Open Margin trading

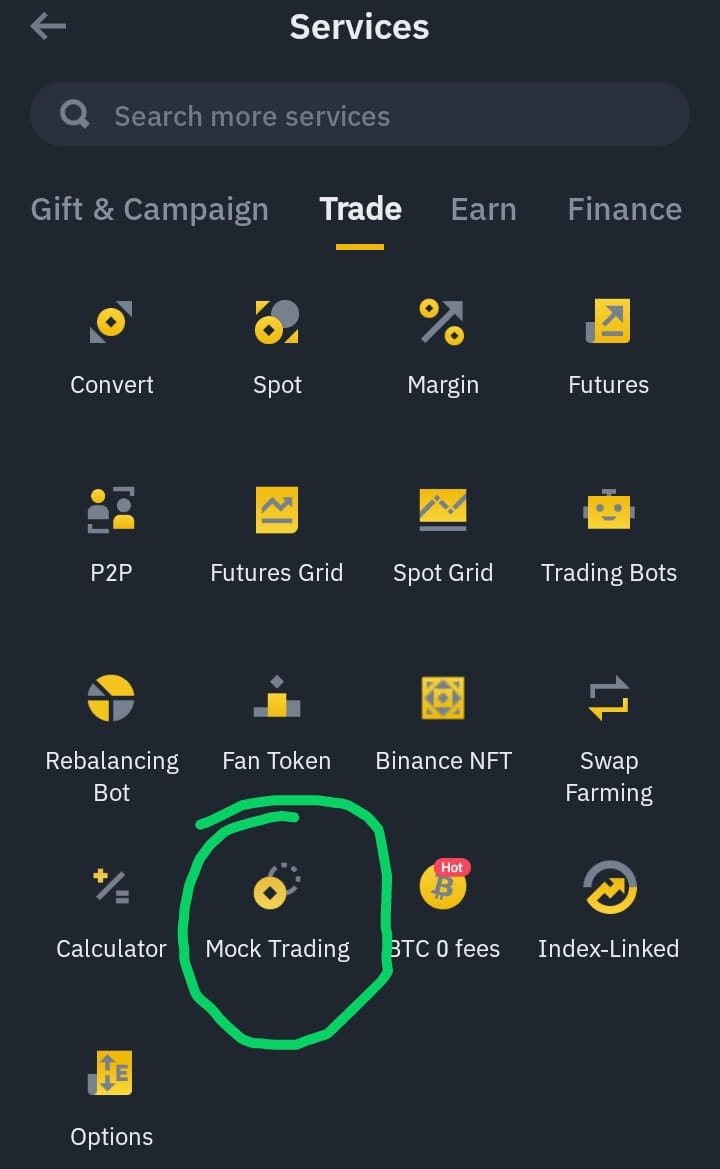coord(443,345)
